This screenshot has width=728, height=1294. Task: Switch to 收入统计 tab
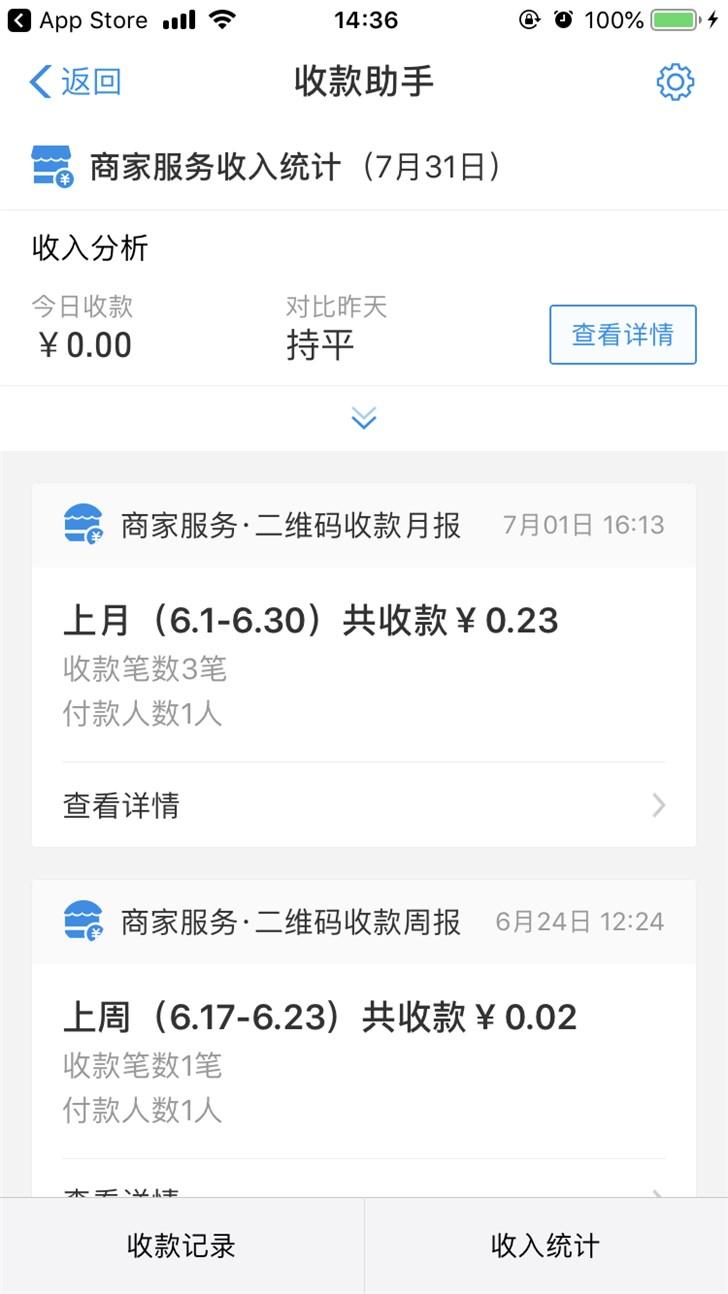click(x=546, y=1246)
